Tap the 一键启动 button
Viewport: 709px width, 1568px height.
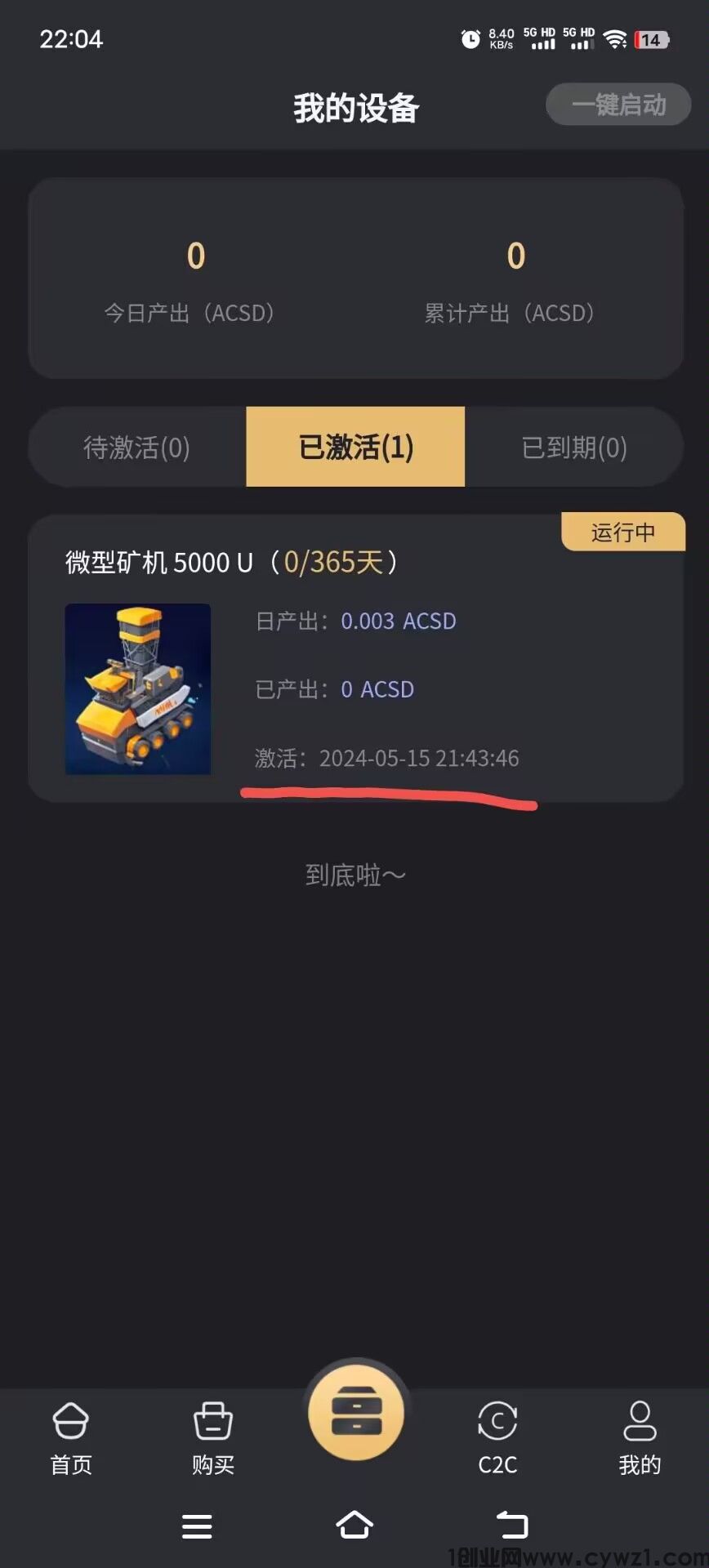618,105
